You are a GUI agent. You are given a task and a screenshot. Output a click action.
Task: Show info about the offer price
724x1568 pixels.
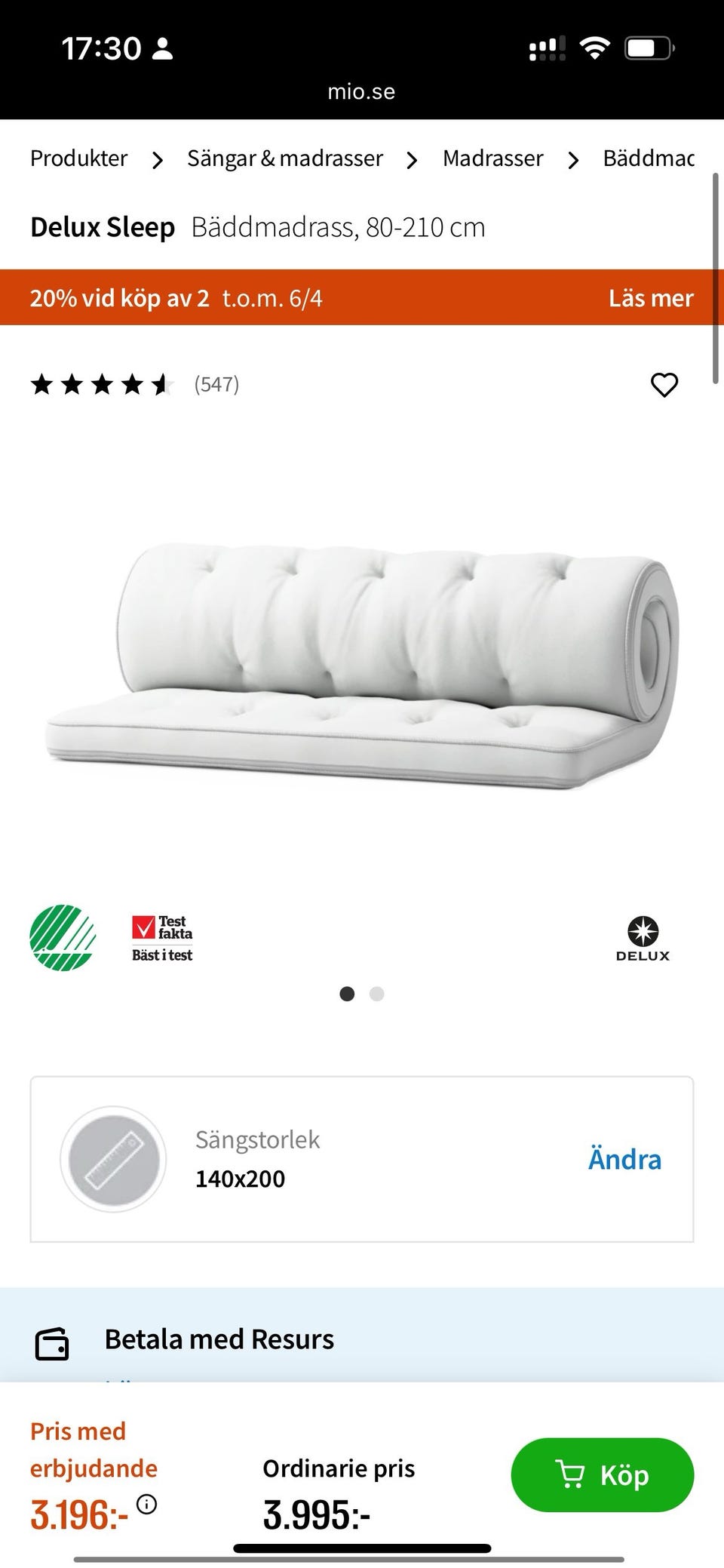coord(147,1504)
